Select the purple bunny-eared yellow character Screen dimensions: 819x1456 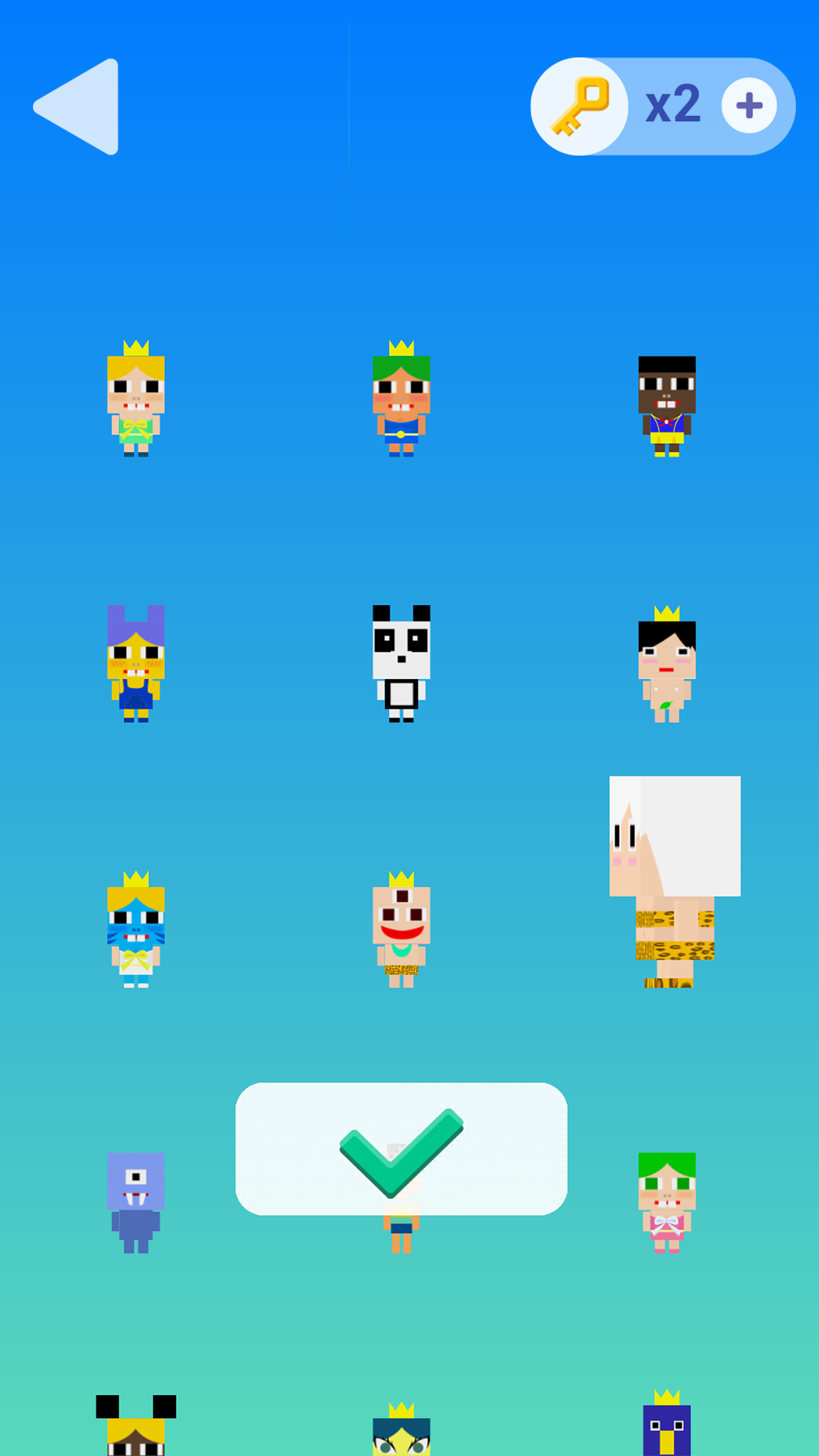[x=136, y=664]
